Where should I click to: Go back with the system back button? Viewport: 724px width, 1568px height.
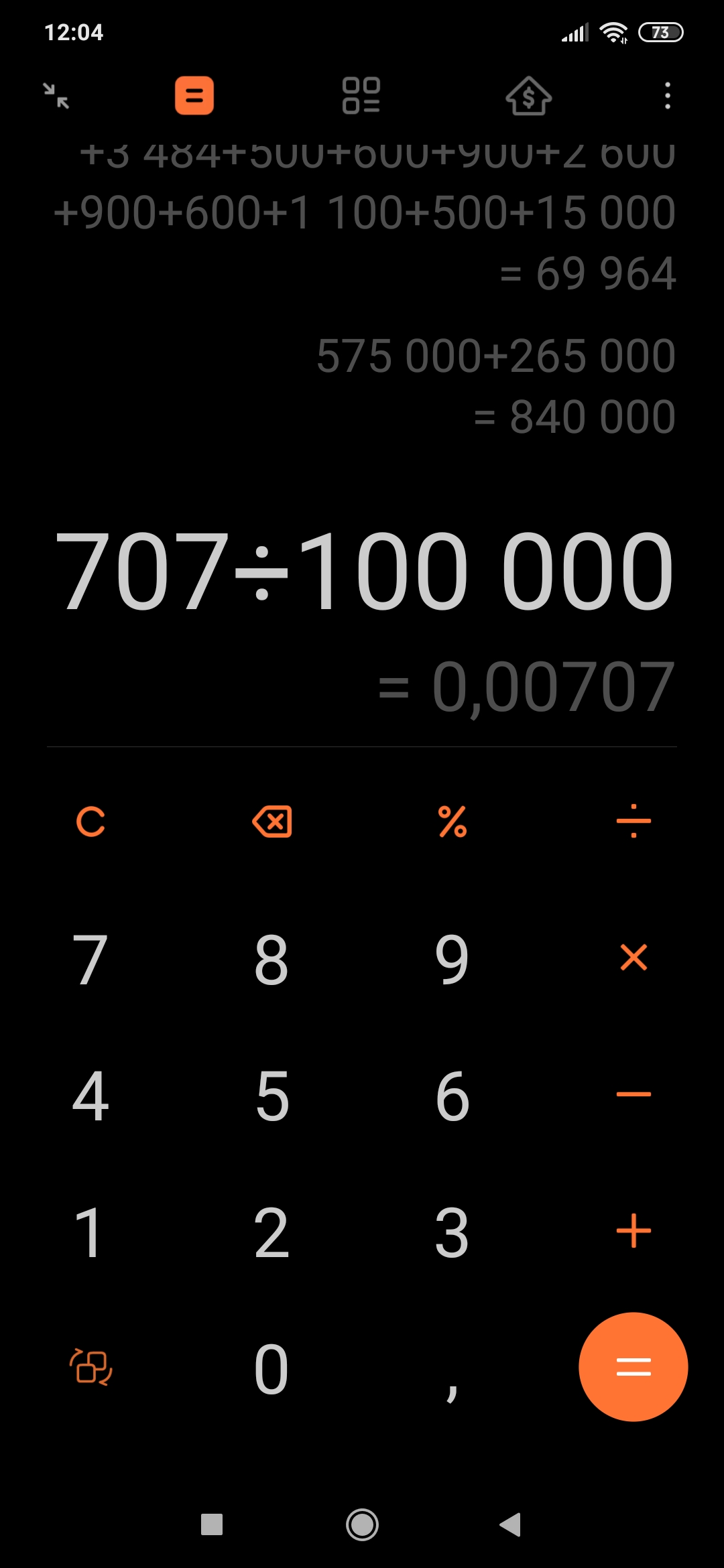pyautogui.click(x=511, y=1524)
